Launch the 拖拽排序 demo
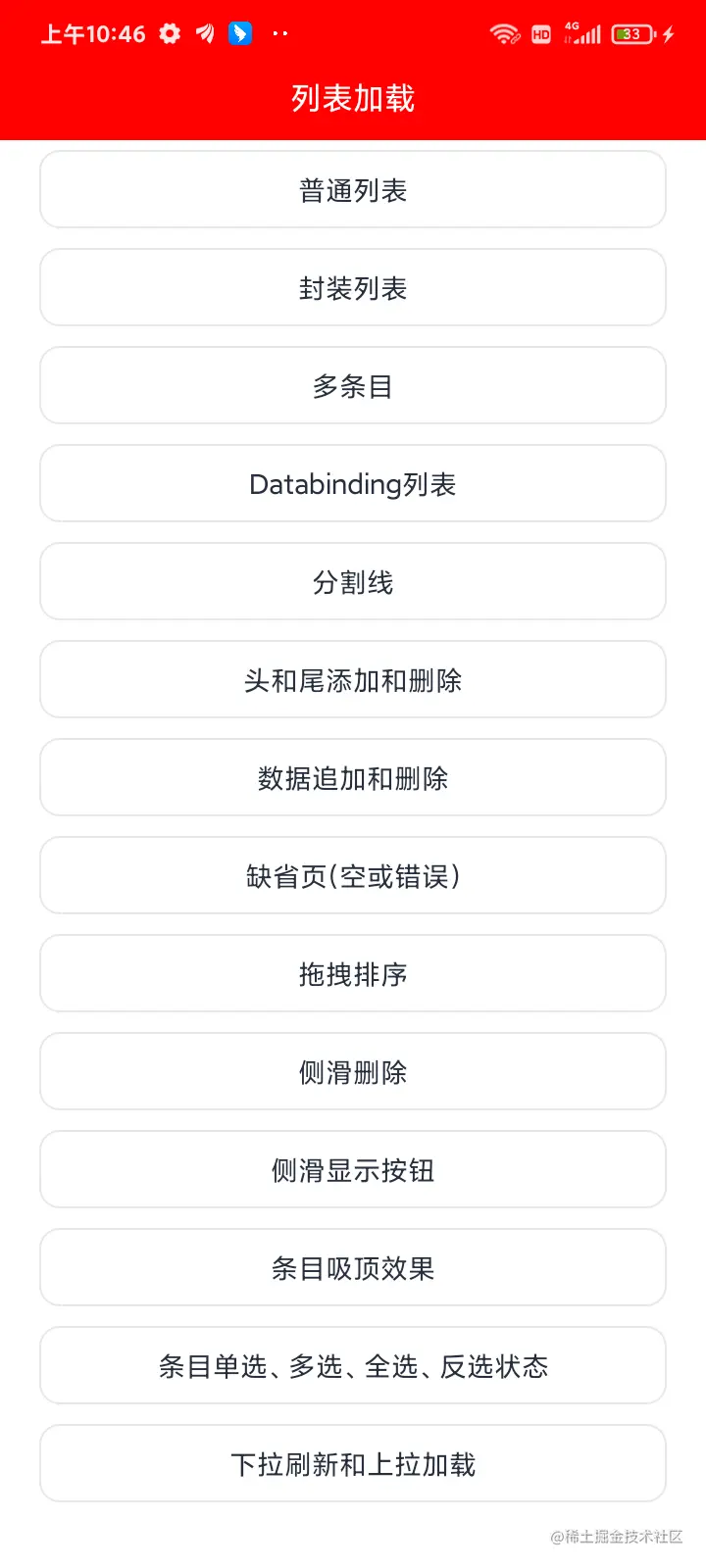The image size is (706, 1568). (x=353, y=974)
